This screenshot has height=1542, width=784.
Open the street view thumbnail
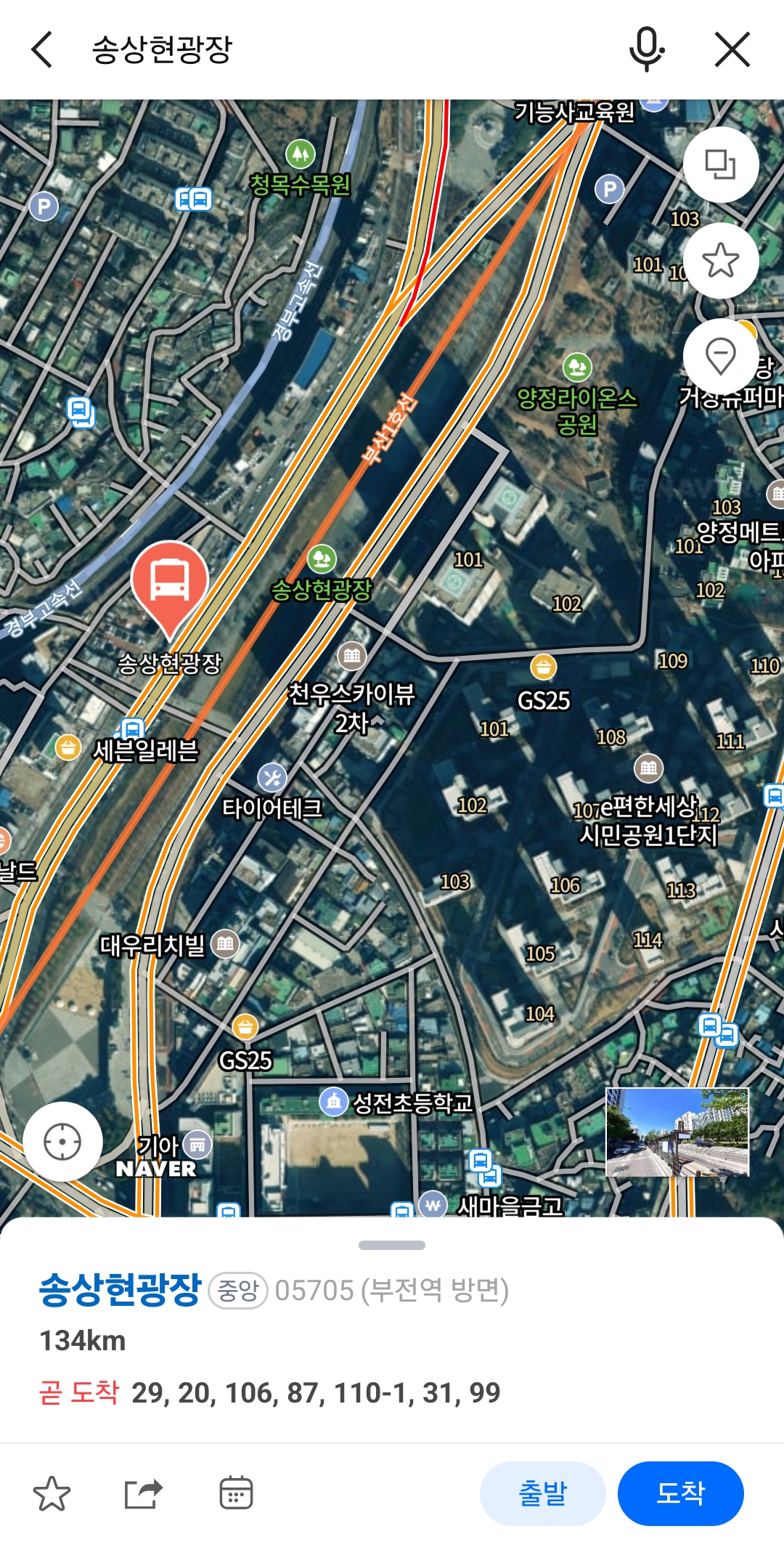[x=677, y=1132]
